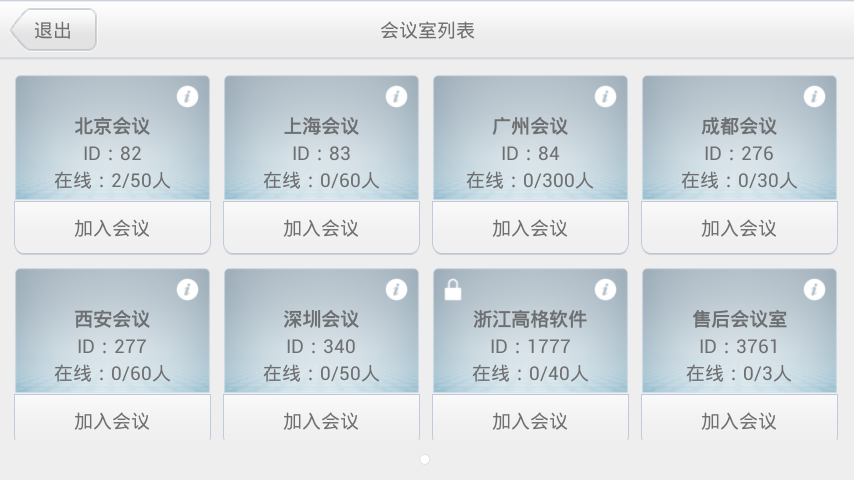Image resolution: width=854 pixels, height=480 pixels.
Task: Join the 北京会议 meeting
Action: tap(112, 228)
